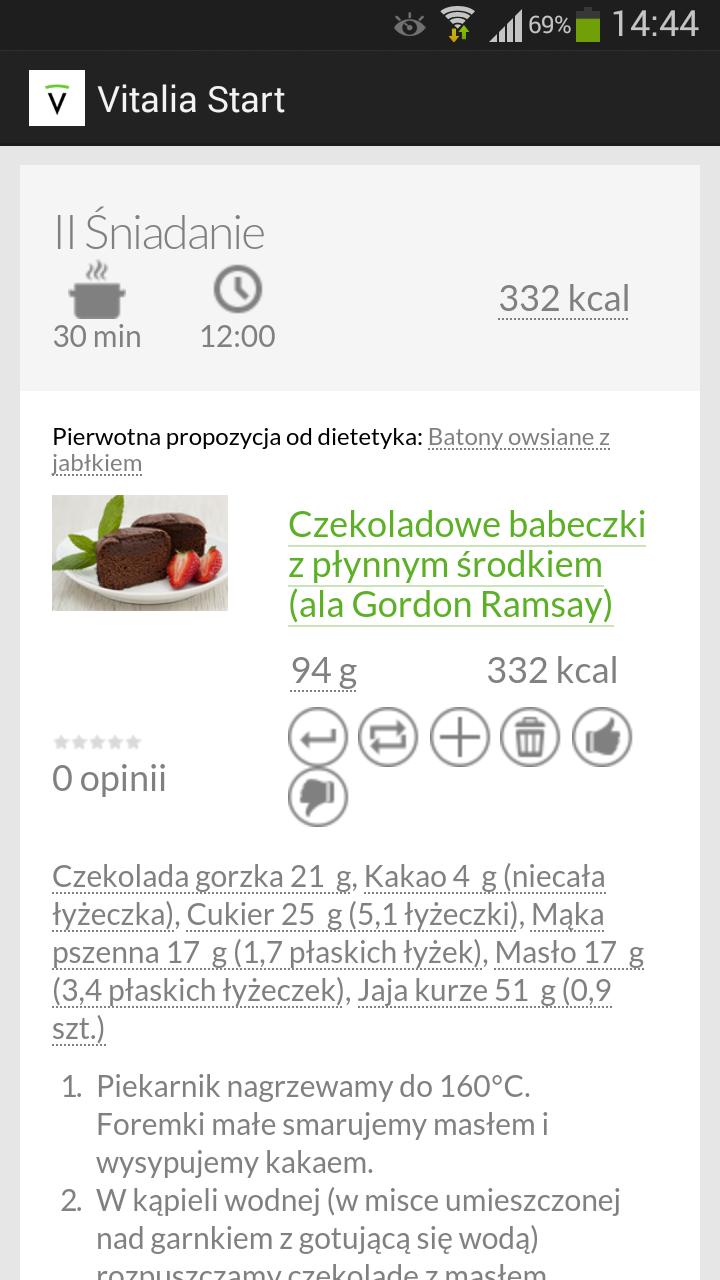Viewport: 720px width, 1280px height.
Task: Swap the recipe using the exchange arrows icon
Action: point(388,737)
